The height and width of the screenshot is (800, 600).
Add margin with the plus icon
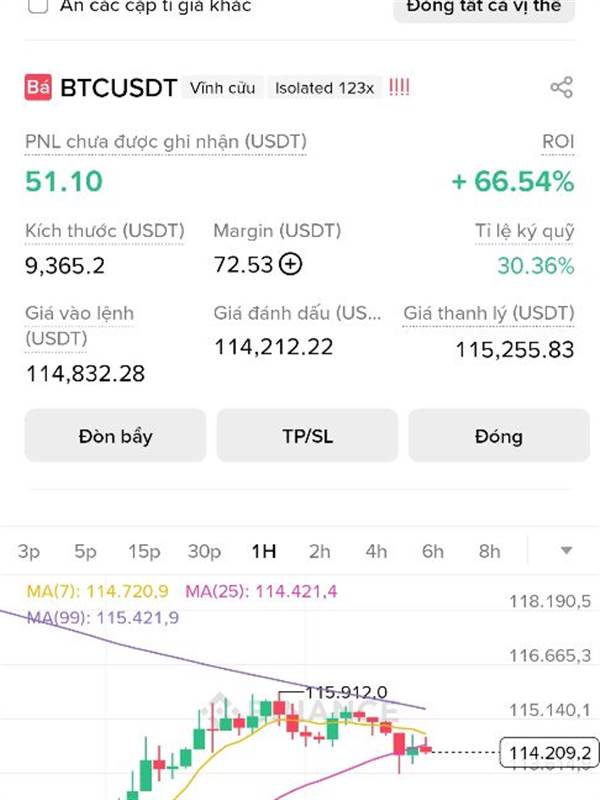tap(291, 264)
